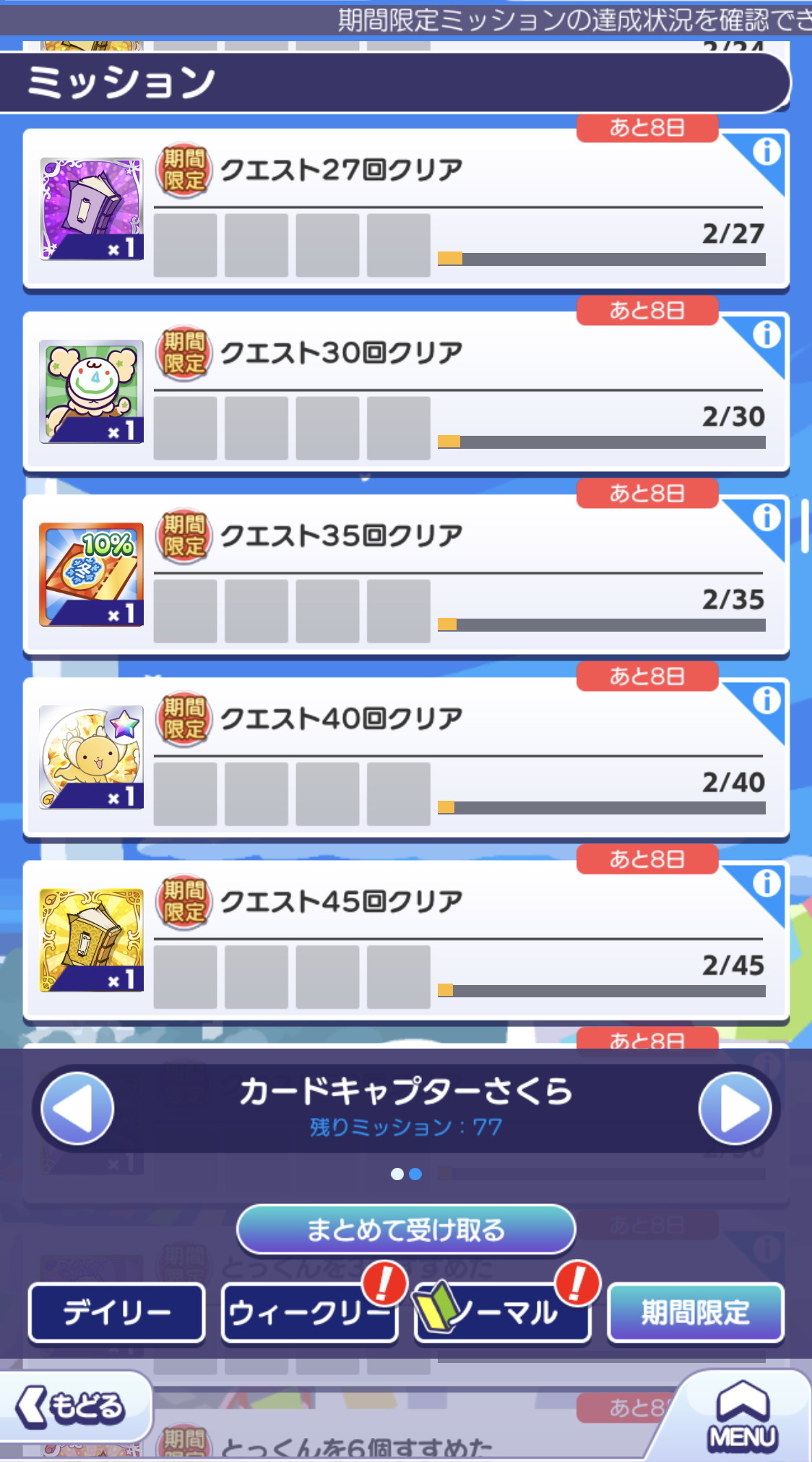Image resolution: width=812 pixels, height=1462 pixels.
Task: Tap まとめて受け取る to claim all rewards
Action: coord(406,1229)
